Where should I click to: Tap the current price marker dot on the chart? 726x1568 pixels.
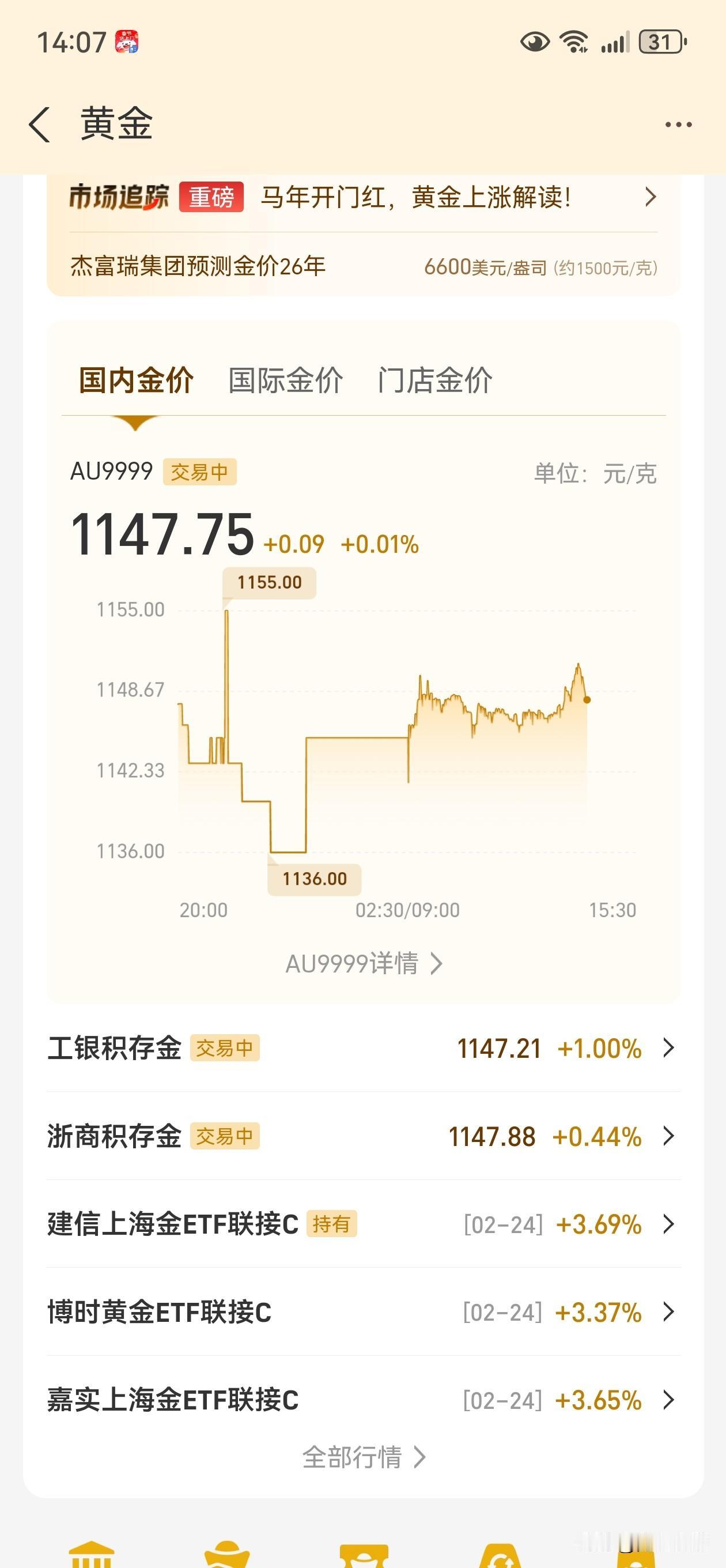pyautogui.click(x=586, y=700)
